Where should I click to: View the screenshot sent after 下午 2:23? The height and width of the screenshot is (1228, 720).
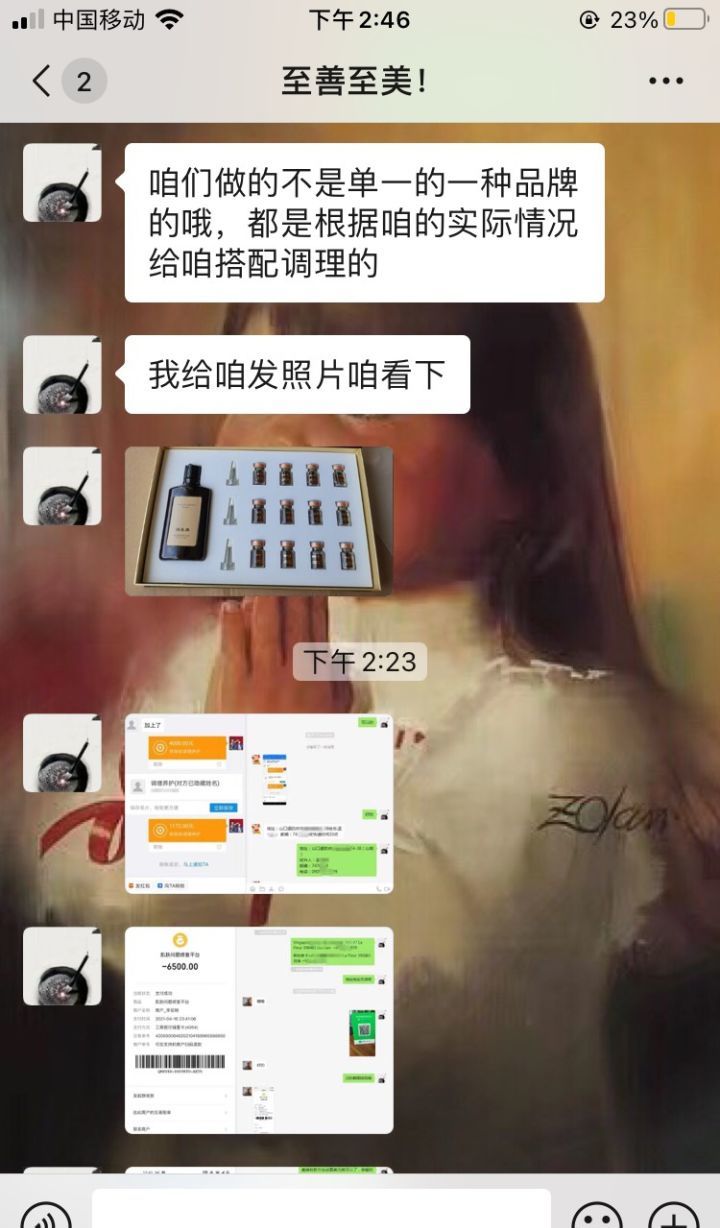click(258, 803)
